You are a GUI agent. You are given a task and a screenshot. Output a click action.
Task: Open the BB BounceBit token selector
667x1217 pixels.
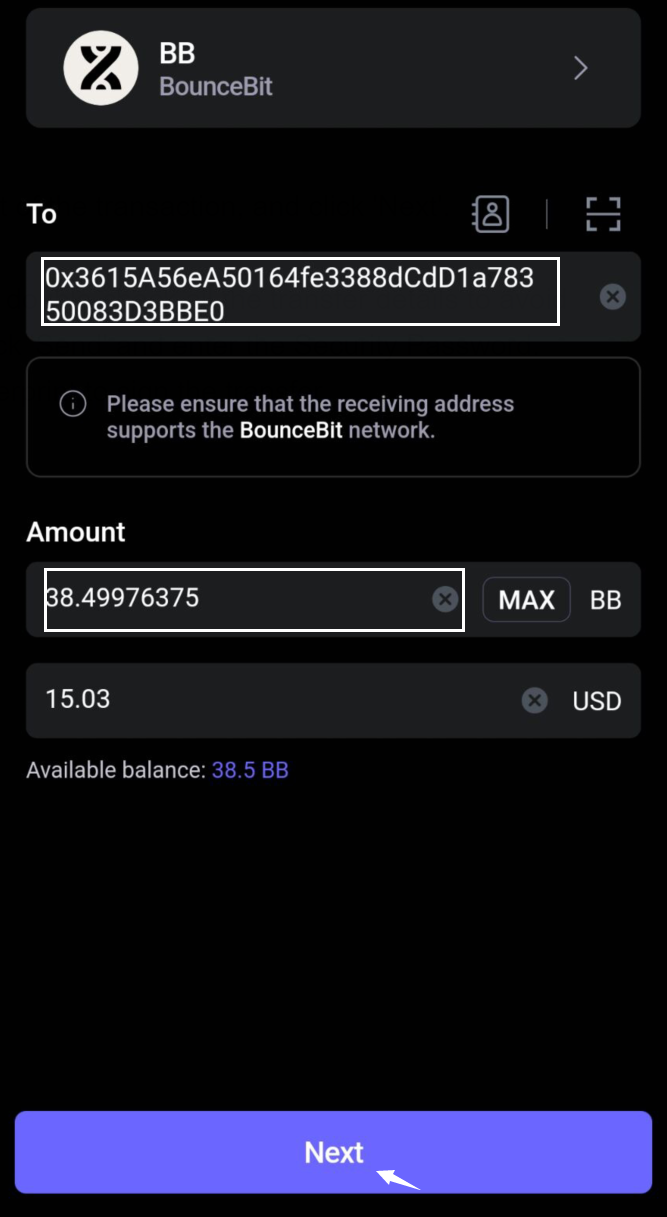333,68
